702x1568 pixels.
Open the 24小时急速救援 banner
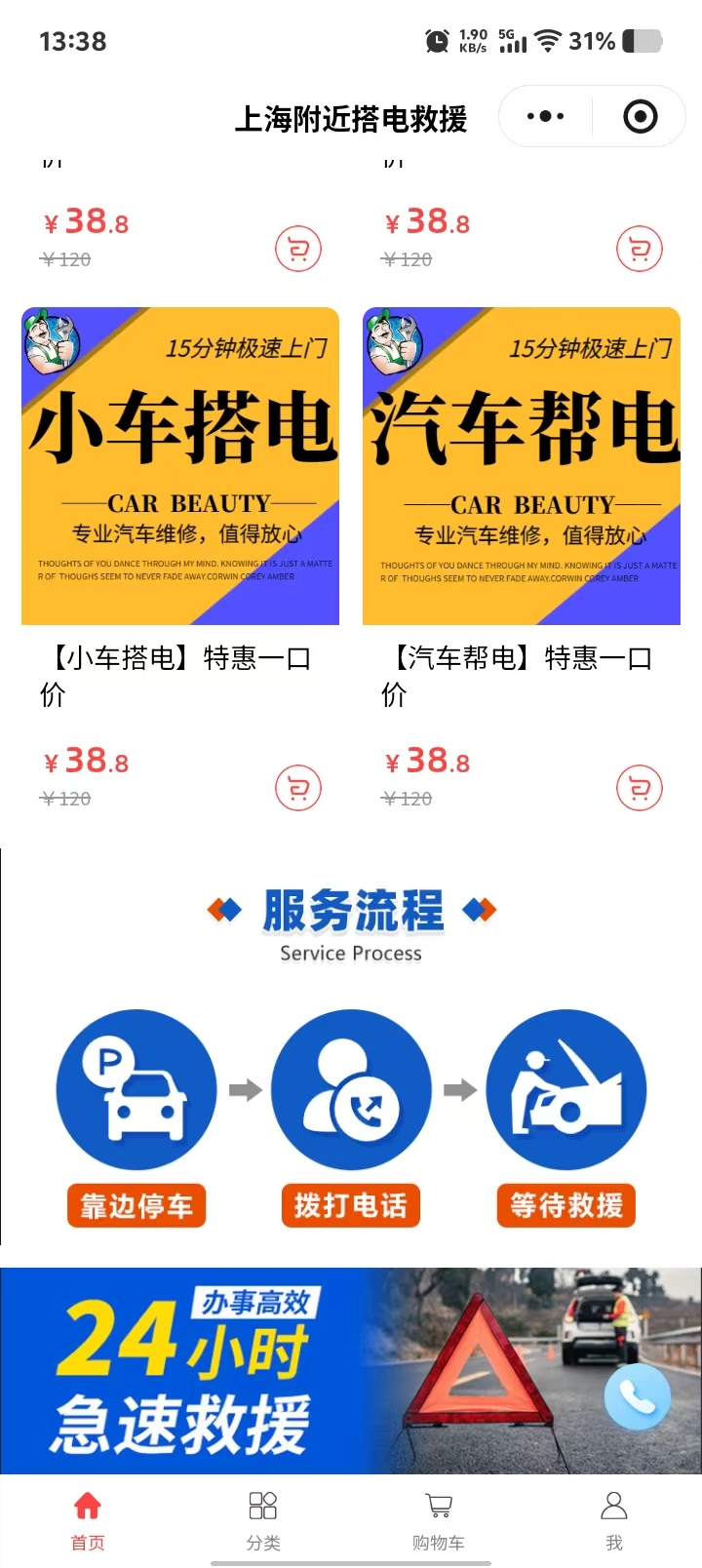292,1370
